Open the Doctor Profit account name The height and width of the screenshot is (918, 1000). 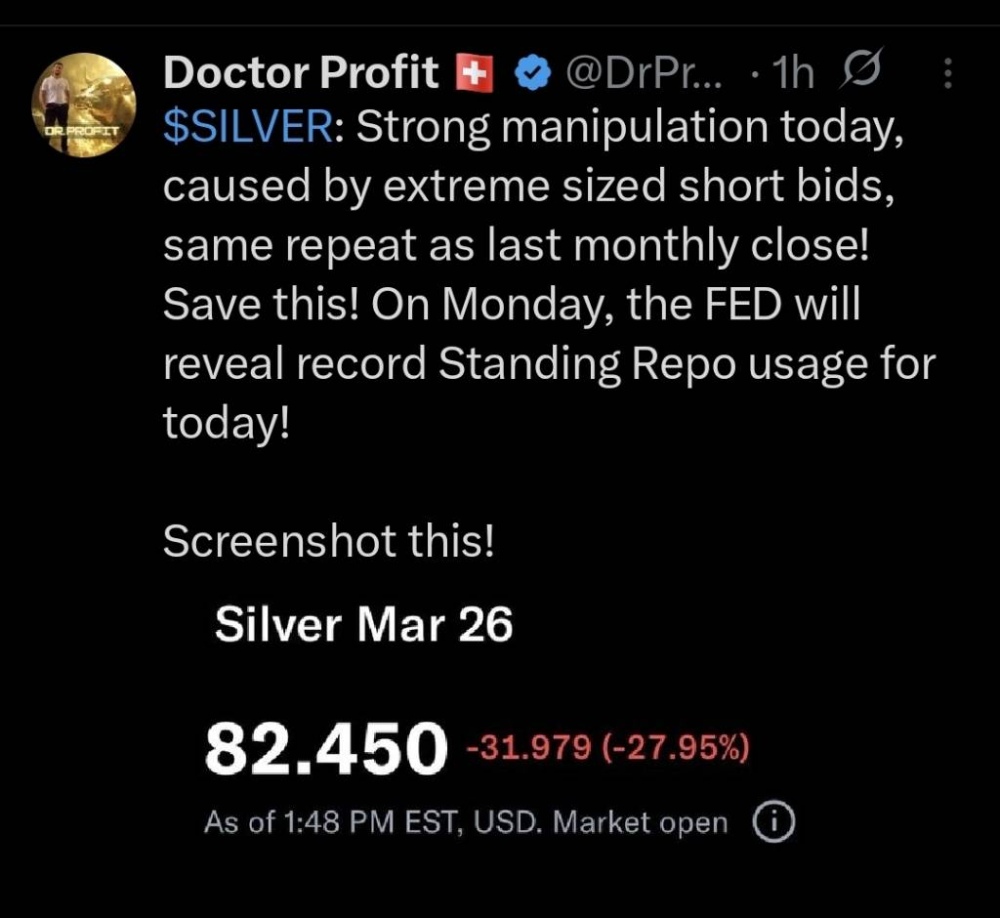point(300,73)
